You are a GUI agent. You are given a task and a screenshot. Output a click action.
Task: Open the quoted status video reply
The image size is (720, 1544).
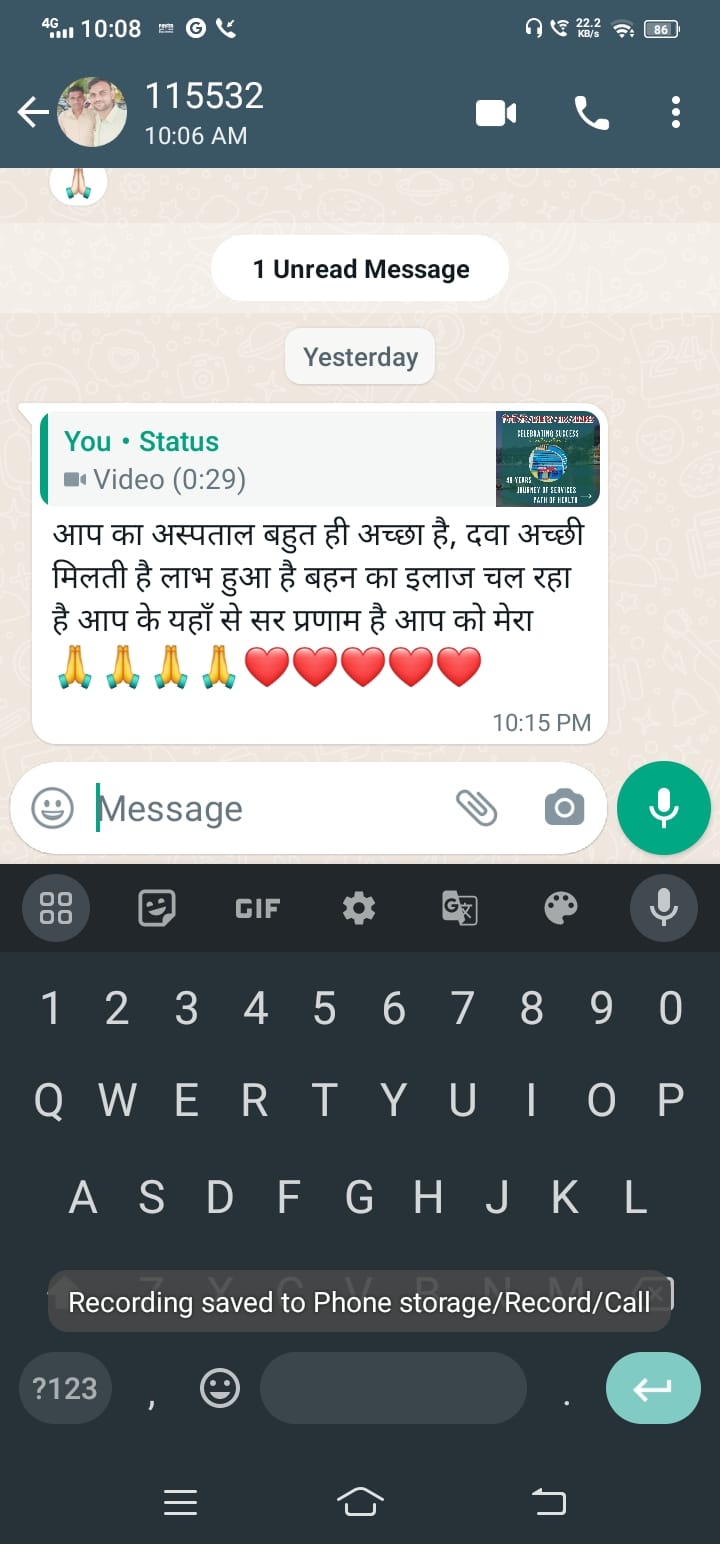point(320,460)
